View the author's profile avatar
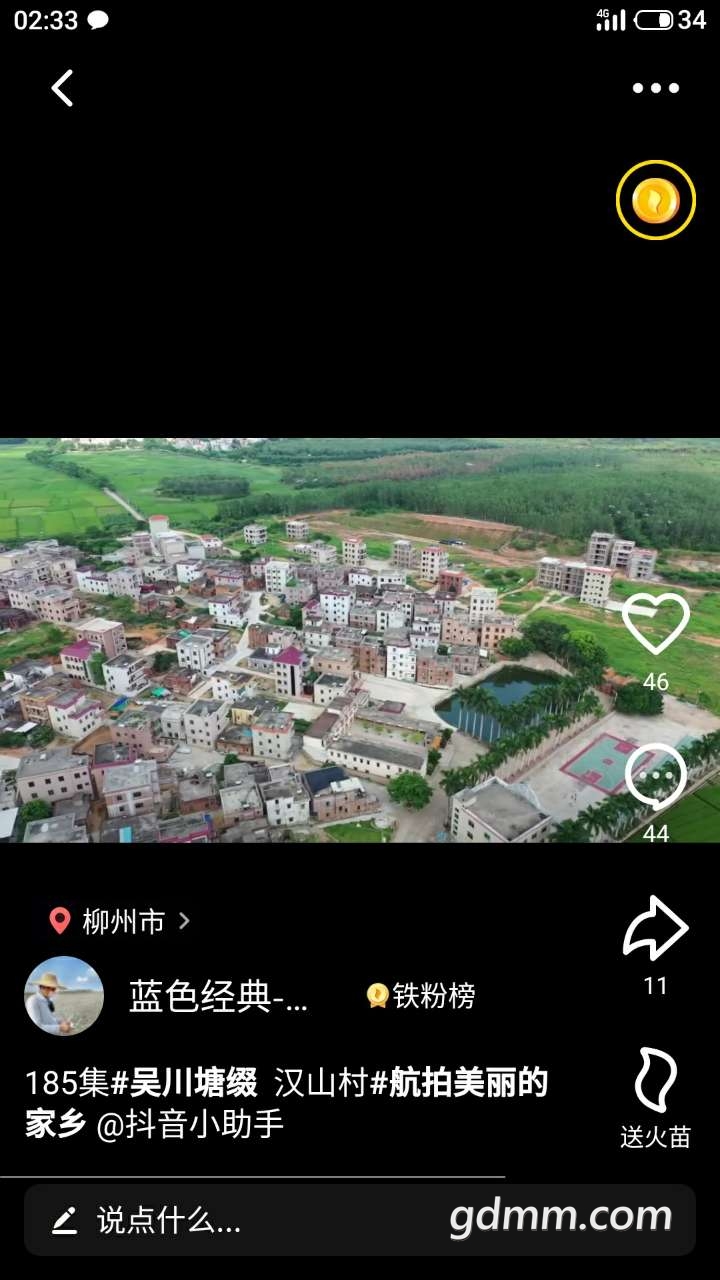Screen dimensions: 720x1280 [64, 996]
